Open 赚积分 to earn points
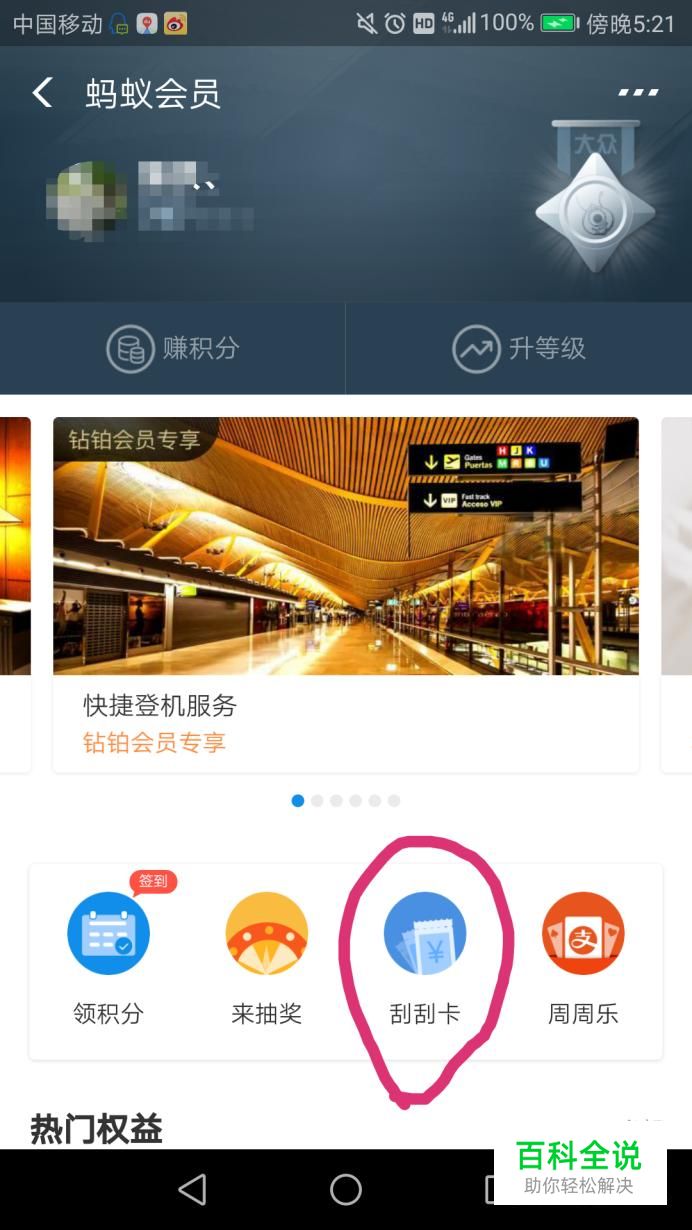 click(x=173, y=349)
